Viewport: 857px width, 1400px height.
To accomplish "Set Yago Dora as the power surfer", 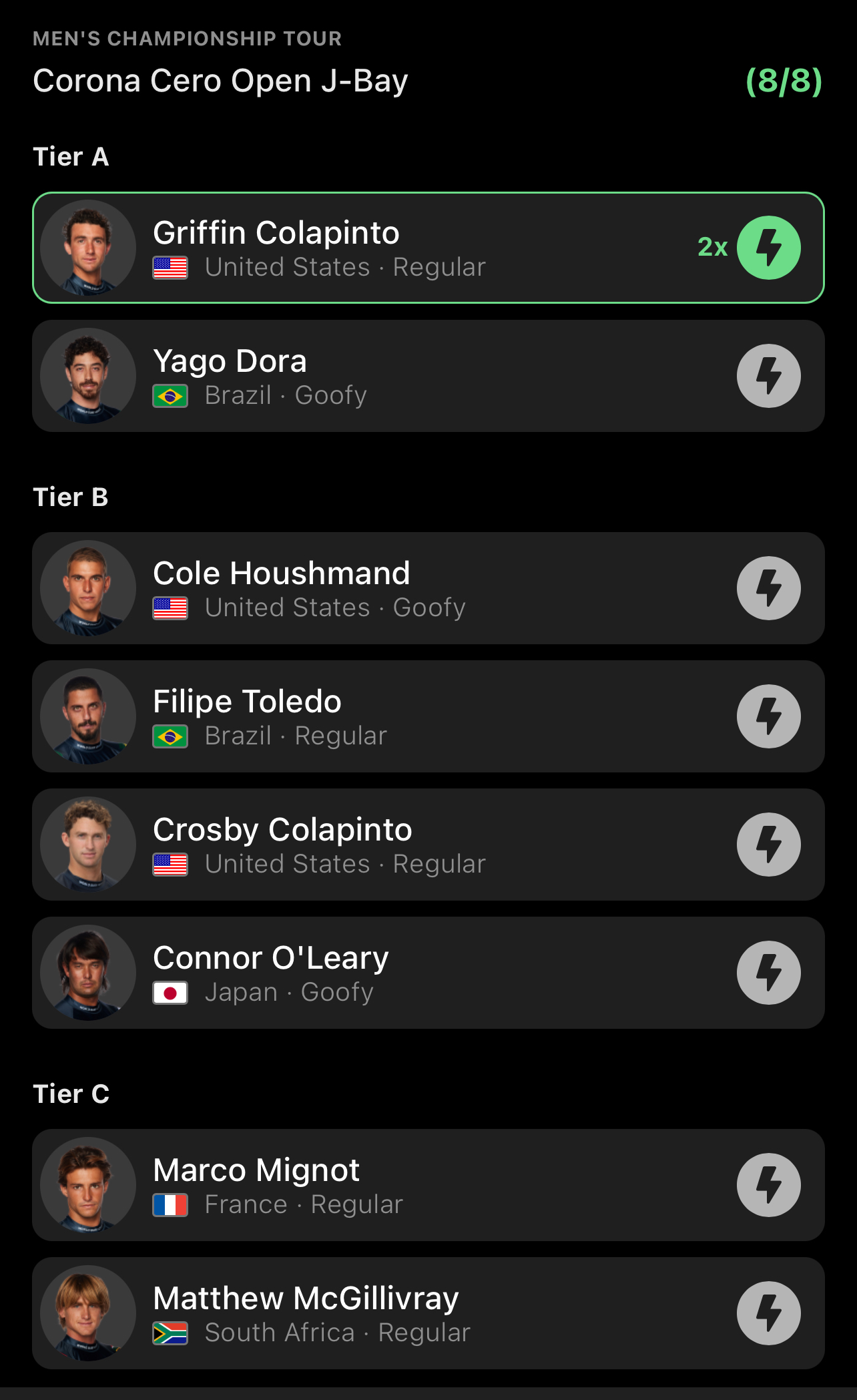I will [x=768, y=376].
